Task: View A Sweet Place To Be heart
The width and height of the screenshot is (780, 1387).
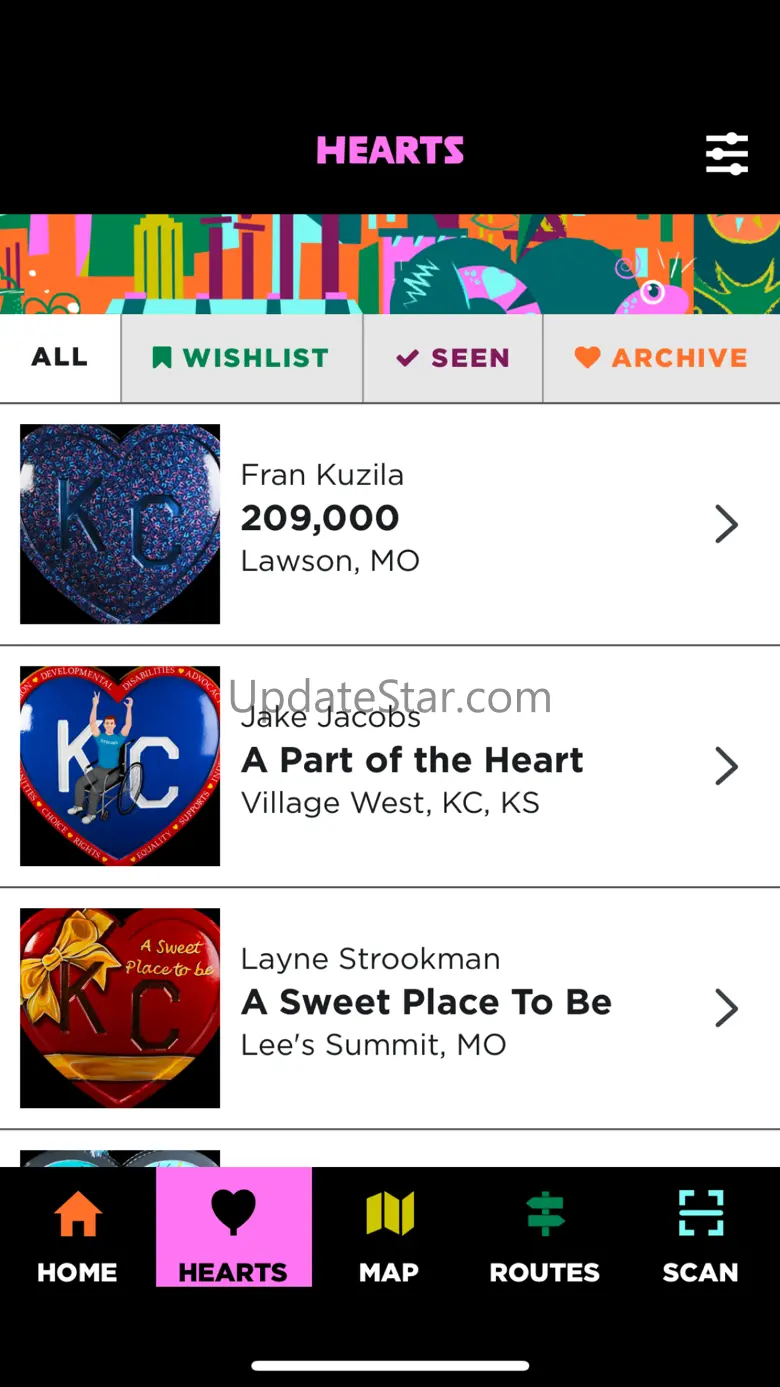Action: pyautogui.click(x=390, y=1008)
